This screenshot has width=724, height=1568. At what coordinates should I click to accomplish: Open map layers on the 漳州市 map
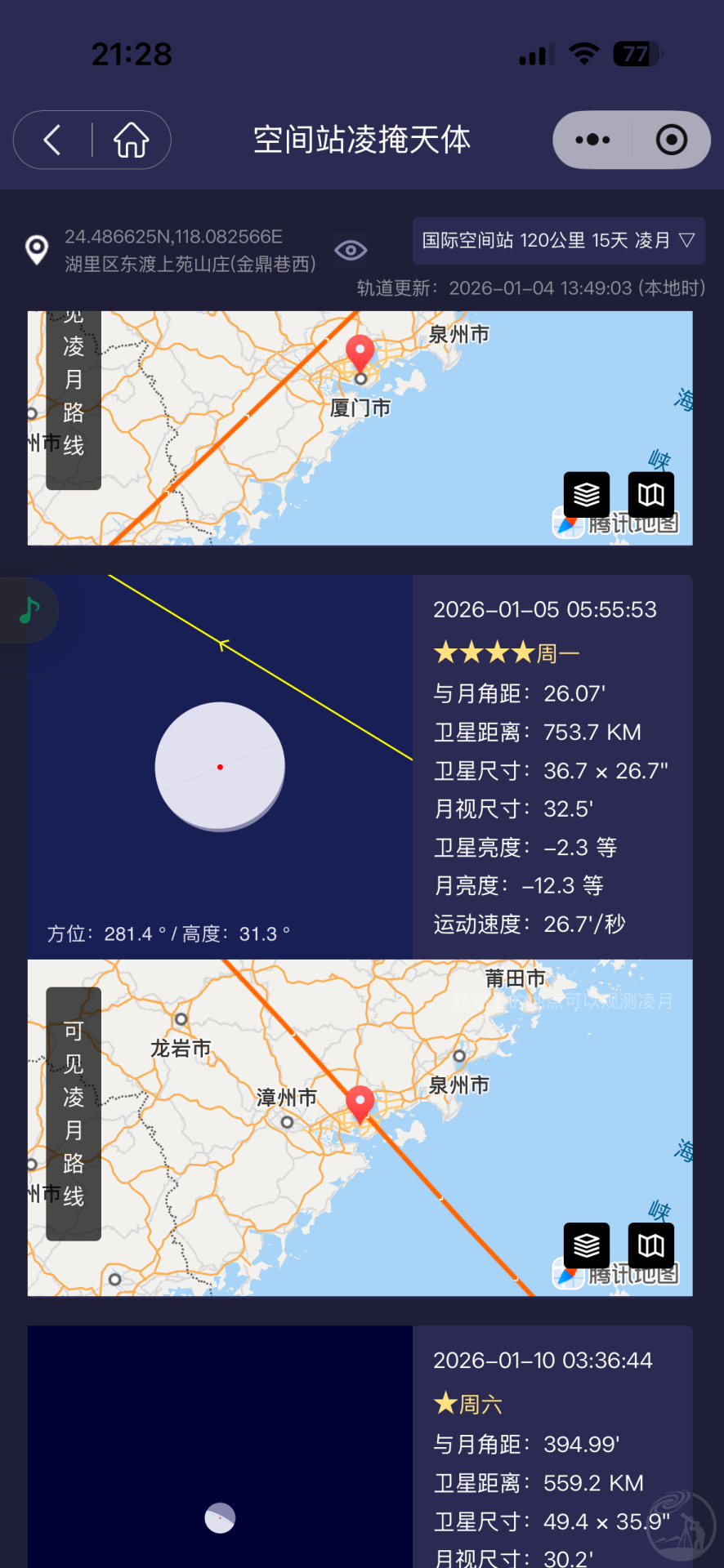(x=587, y=1245)
